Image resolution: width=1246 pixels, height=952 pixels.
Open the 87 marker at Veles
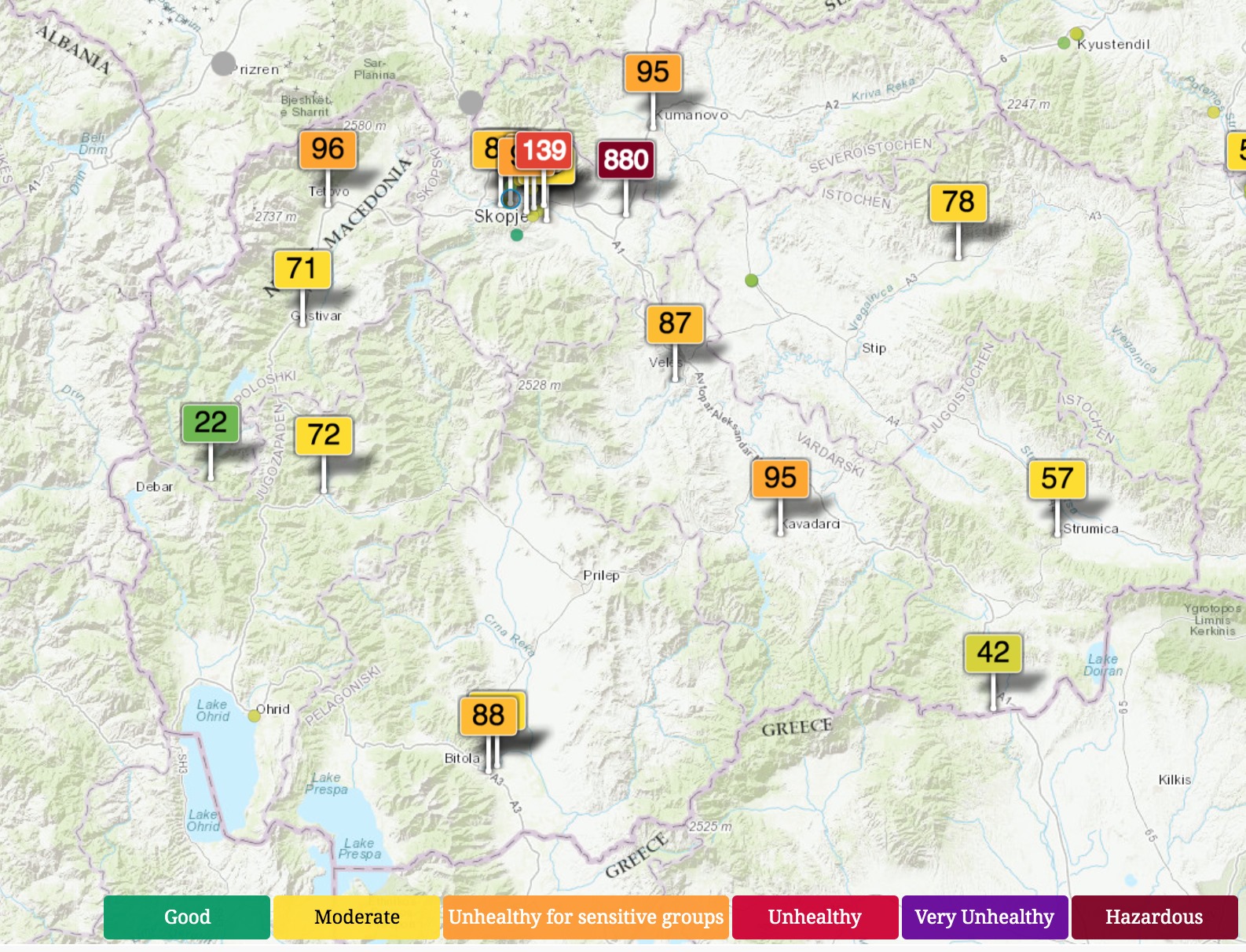674,324
